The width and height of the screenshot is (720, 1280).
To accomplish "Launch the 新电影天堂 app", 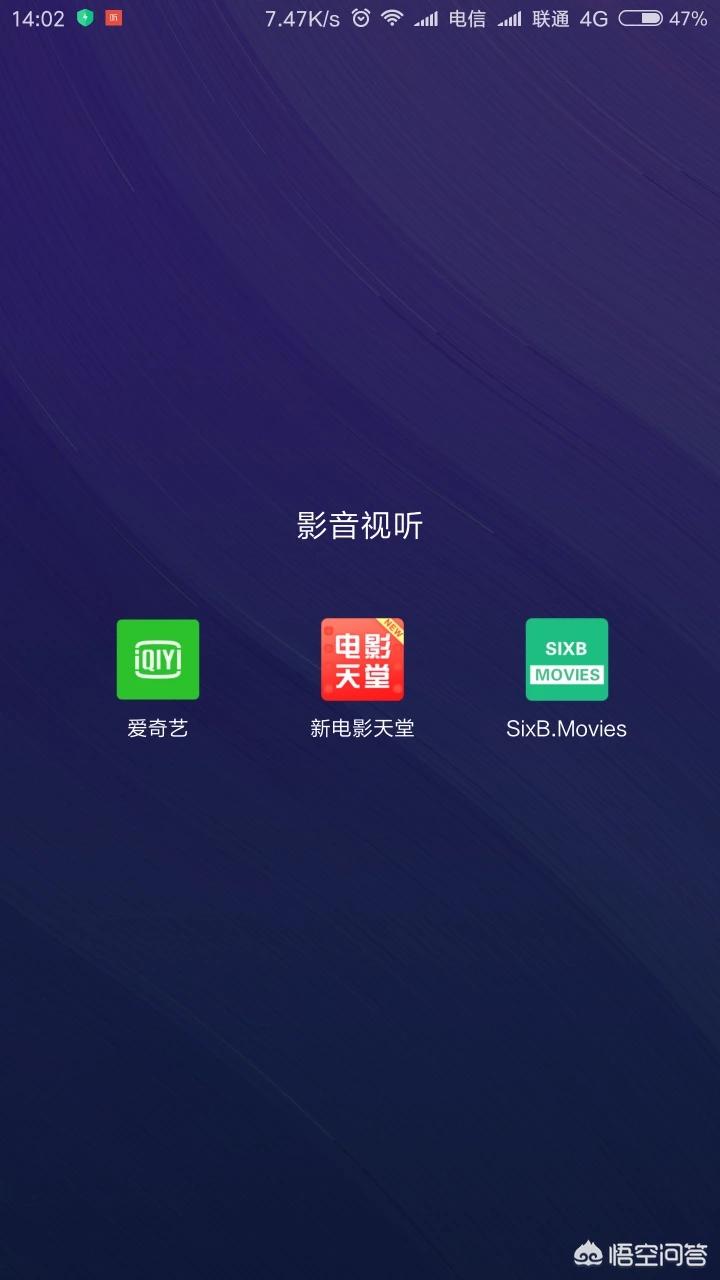I will tap(362, 660).
